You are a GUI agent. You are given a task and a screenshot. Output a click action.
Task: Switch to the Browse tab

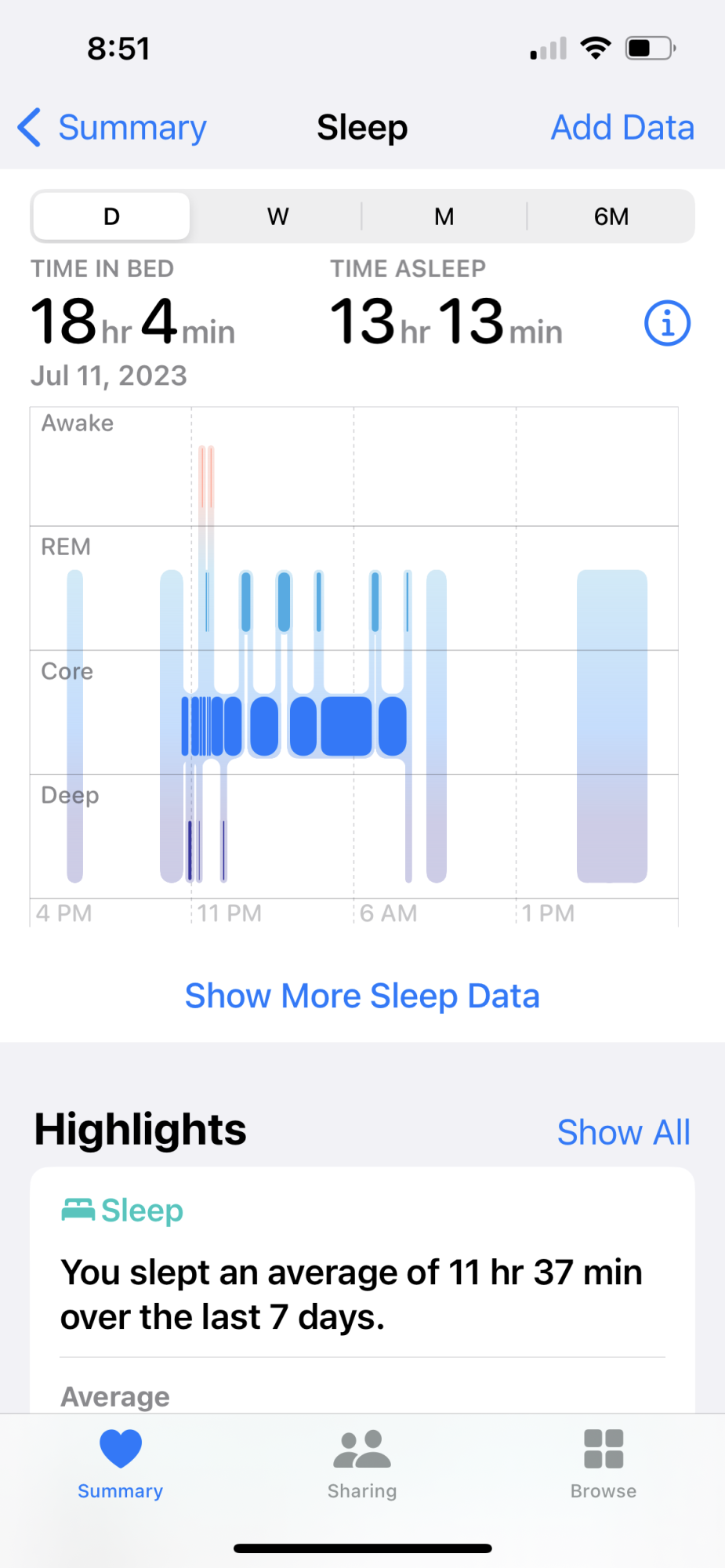click(604, 1464)
